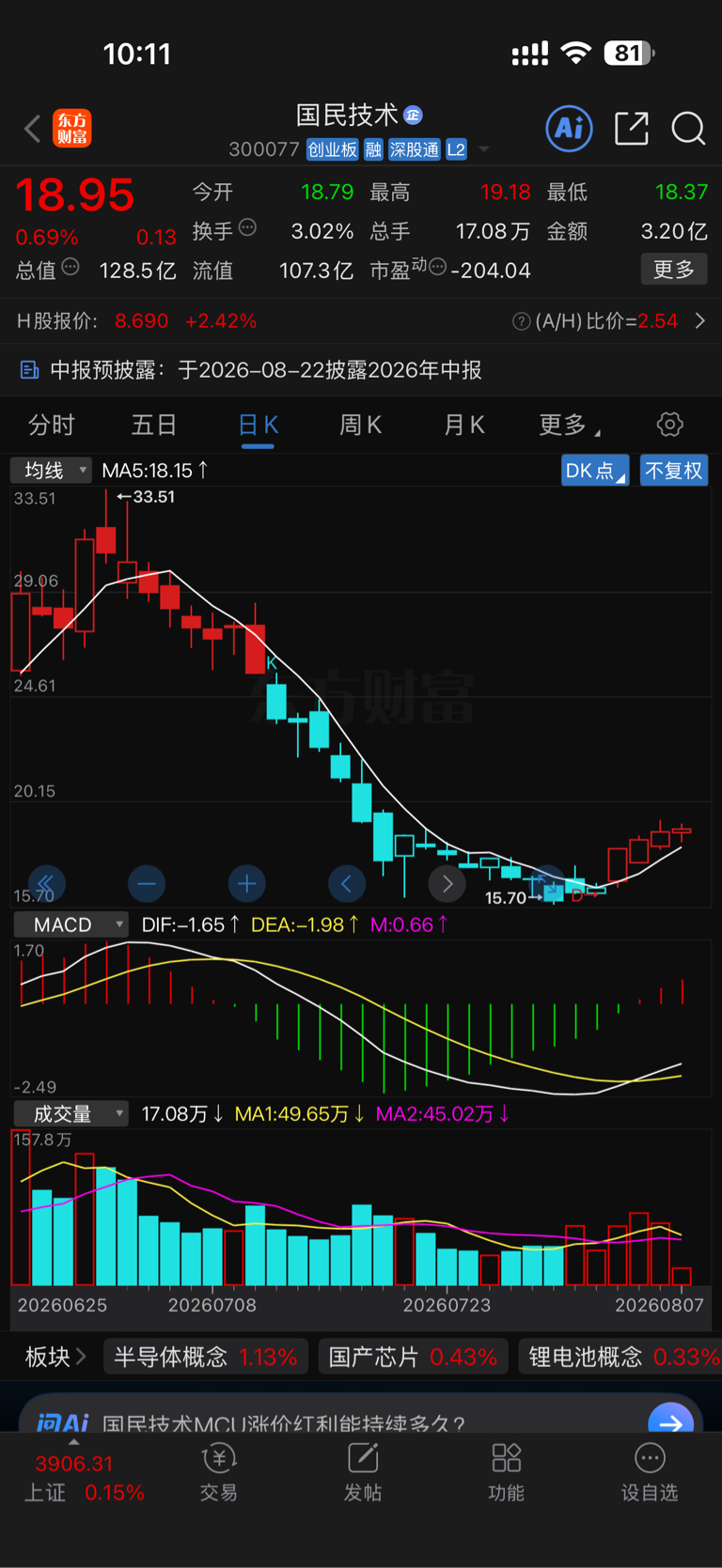Open H股报价 A/H comparison row
Screen dimensions: 722x1568
[361, 321]
